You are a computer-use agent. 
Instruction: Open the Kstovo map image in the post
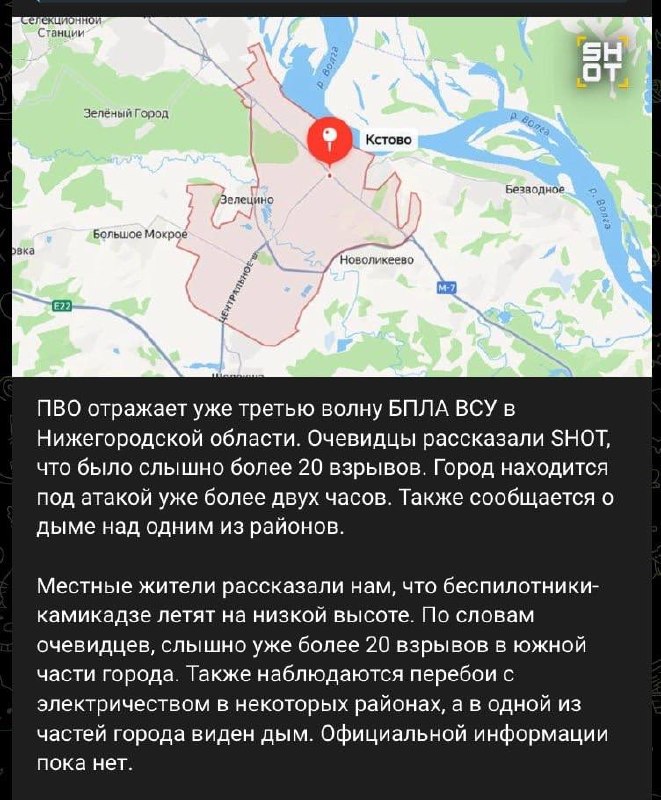point(330,195)
